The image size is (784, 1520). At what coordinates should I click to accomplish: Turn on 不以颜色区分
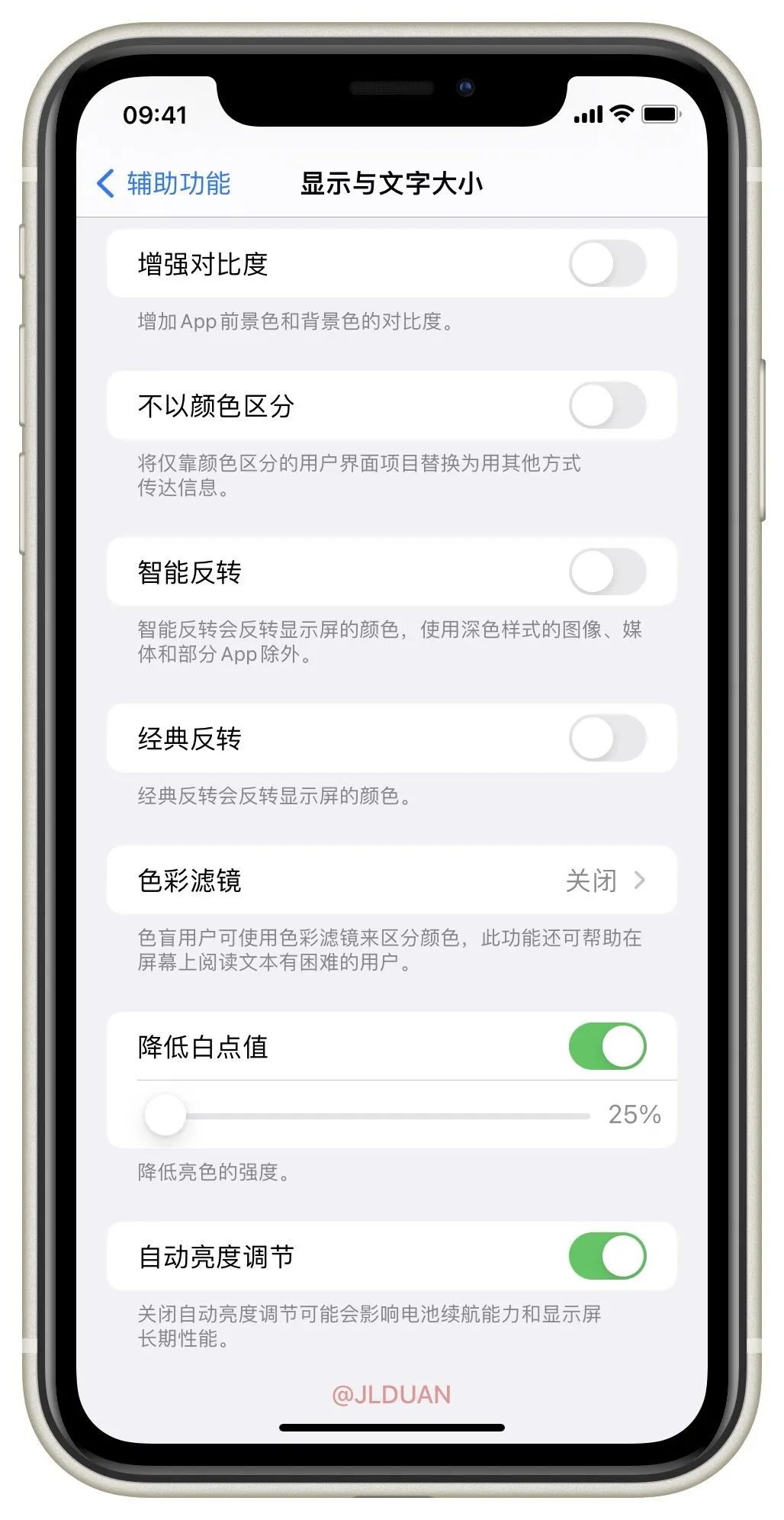coord(607,406)
